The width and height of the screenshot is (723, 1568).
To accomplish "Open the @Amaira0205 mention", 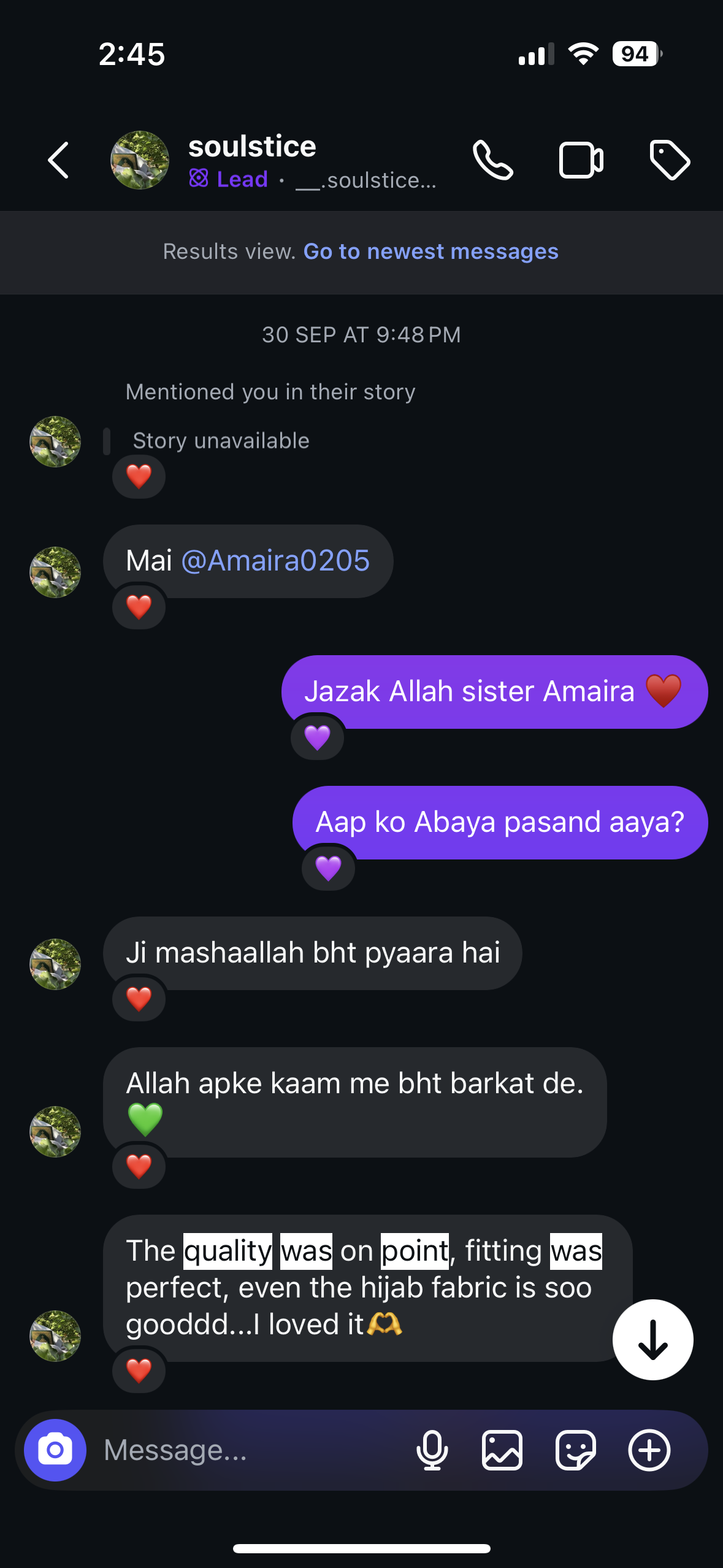I will coord(275,560).
